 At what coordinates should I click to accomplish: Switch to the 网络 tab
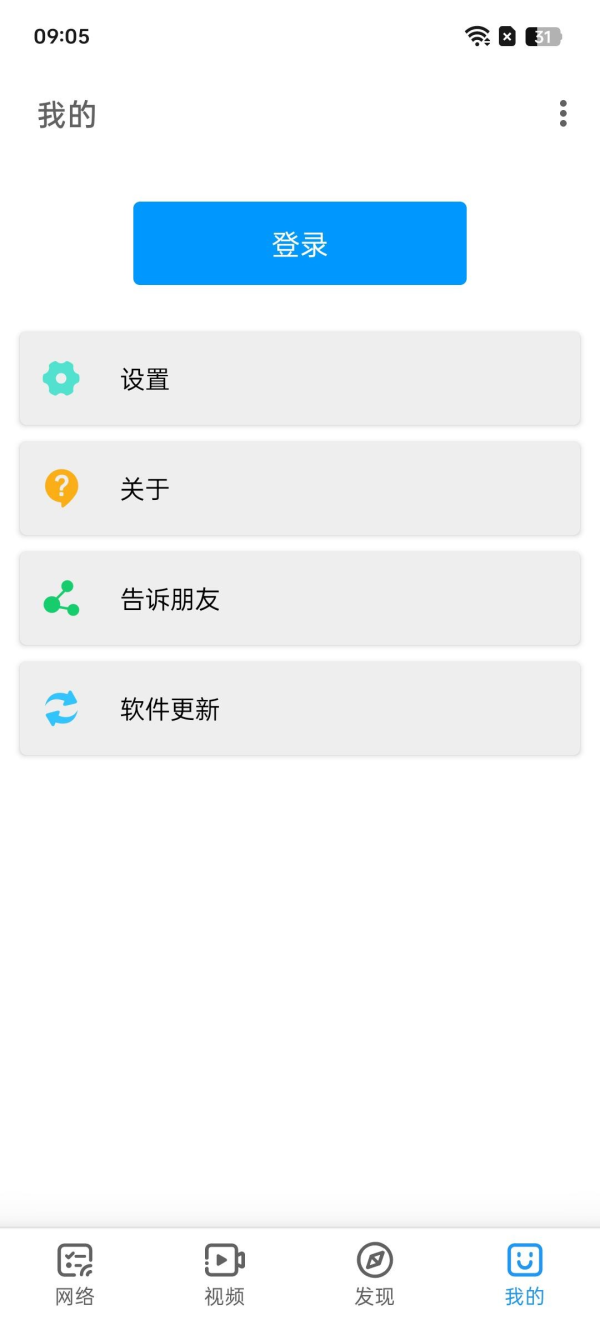coord(75,1274)
